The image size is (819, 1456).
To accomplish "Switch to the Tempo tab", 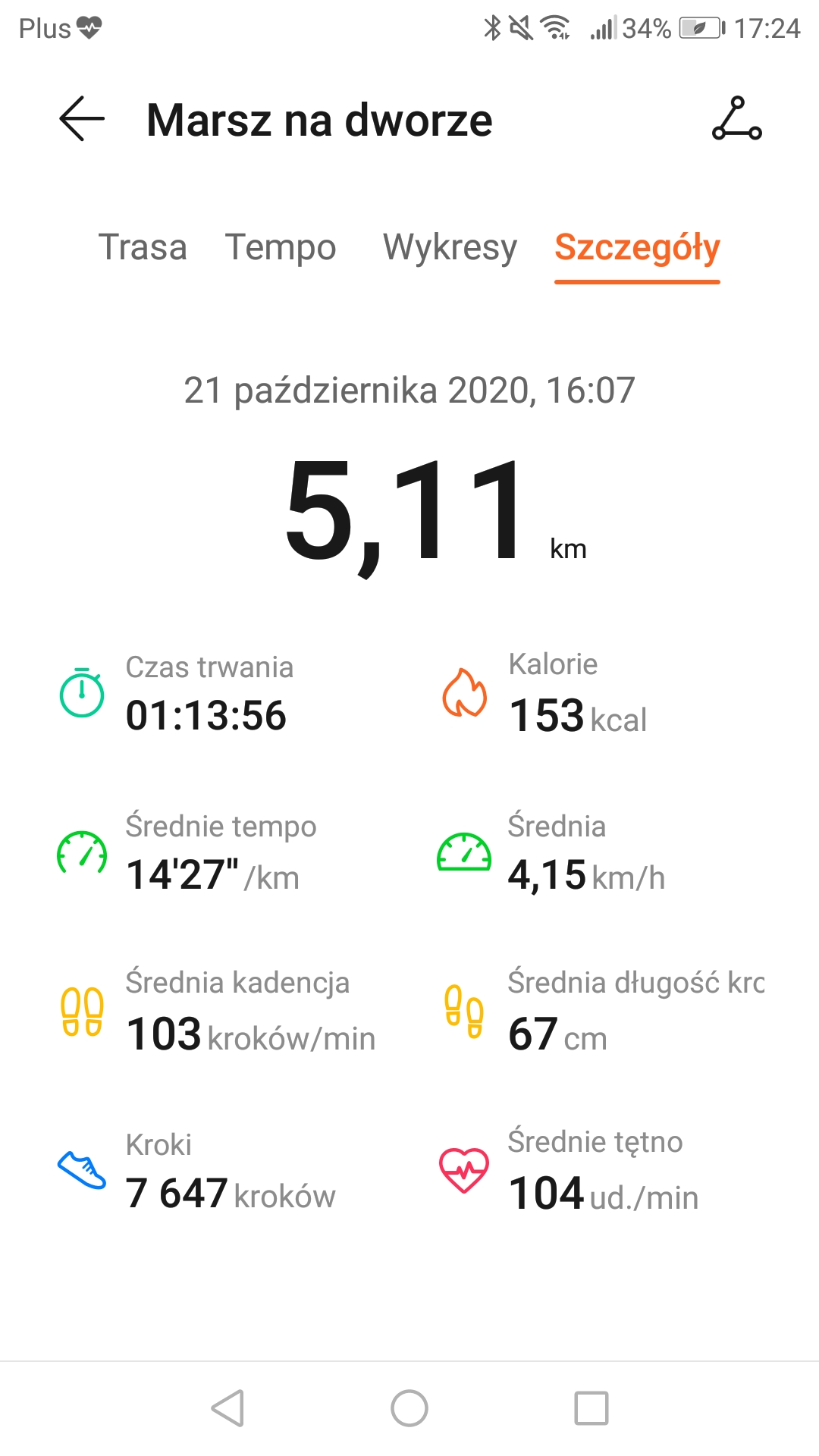I will pos(281,247).
